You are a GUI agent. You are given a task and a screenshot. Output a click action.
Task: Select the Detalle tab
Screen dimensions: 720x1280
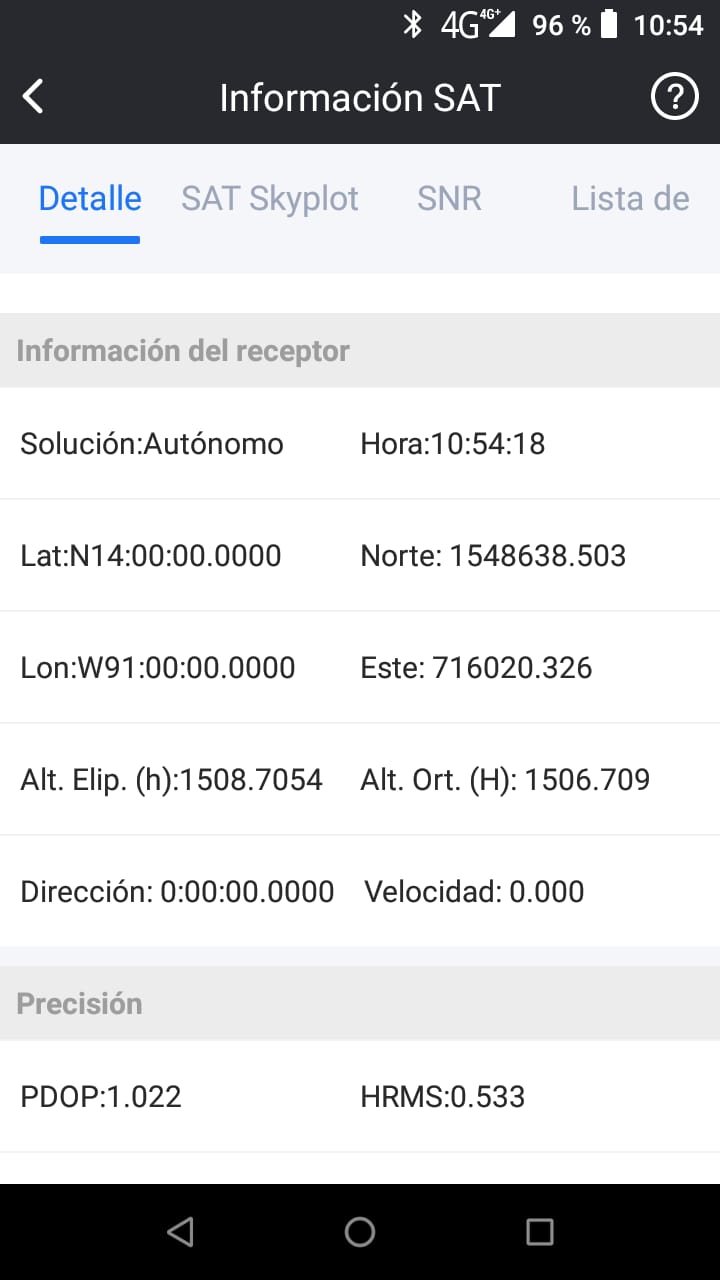90,198
